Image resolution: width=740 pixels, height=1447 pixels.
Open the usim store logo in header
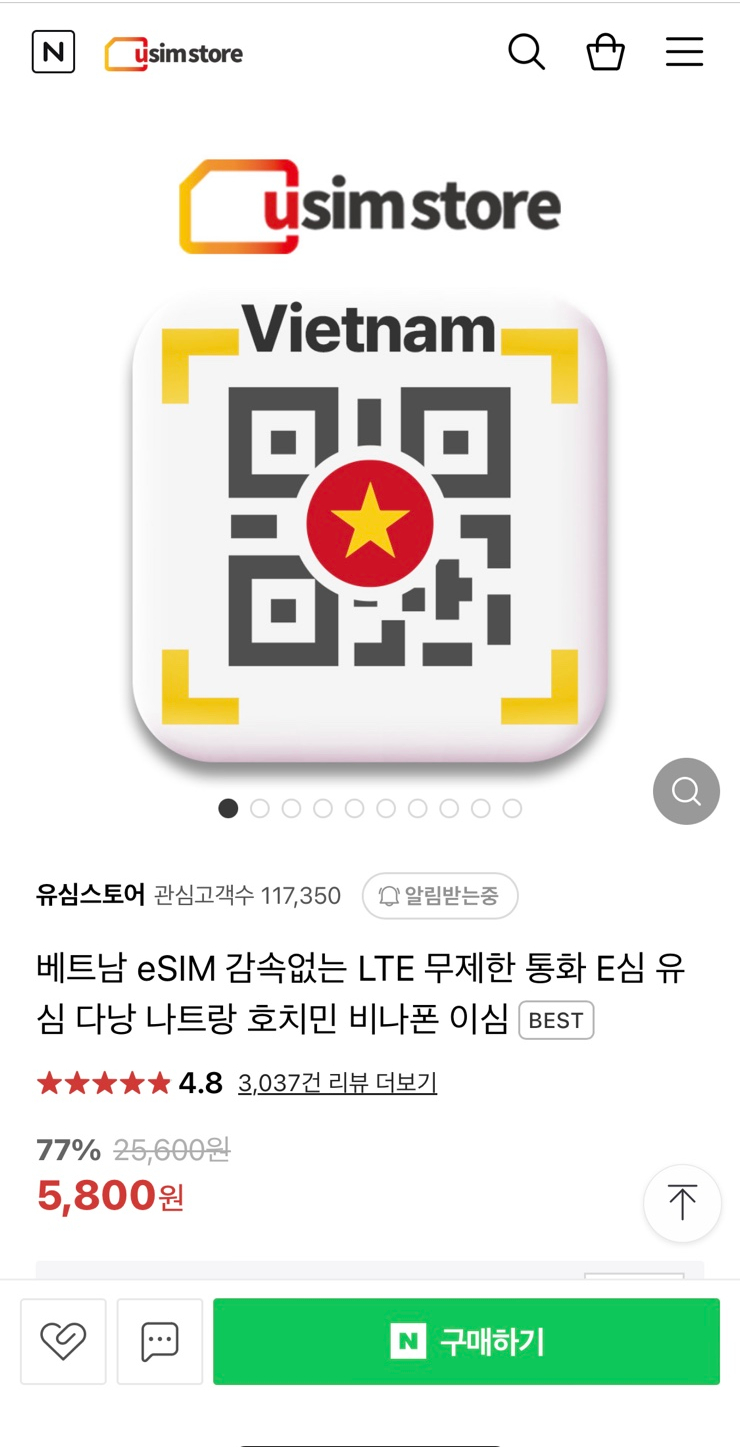174,53
